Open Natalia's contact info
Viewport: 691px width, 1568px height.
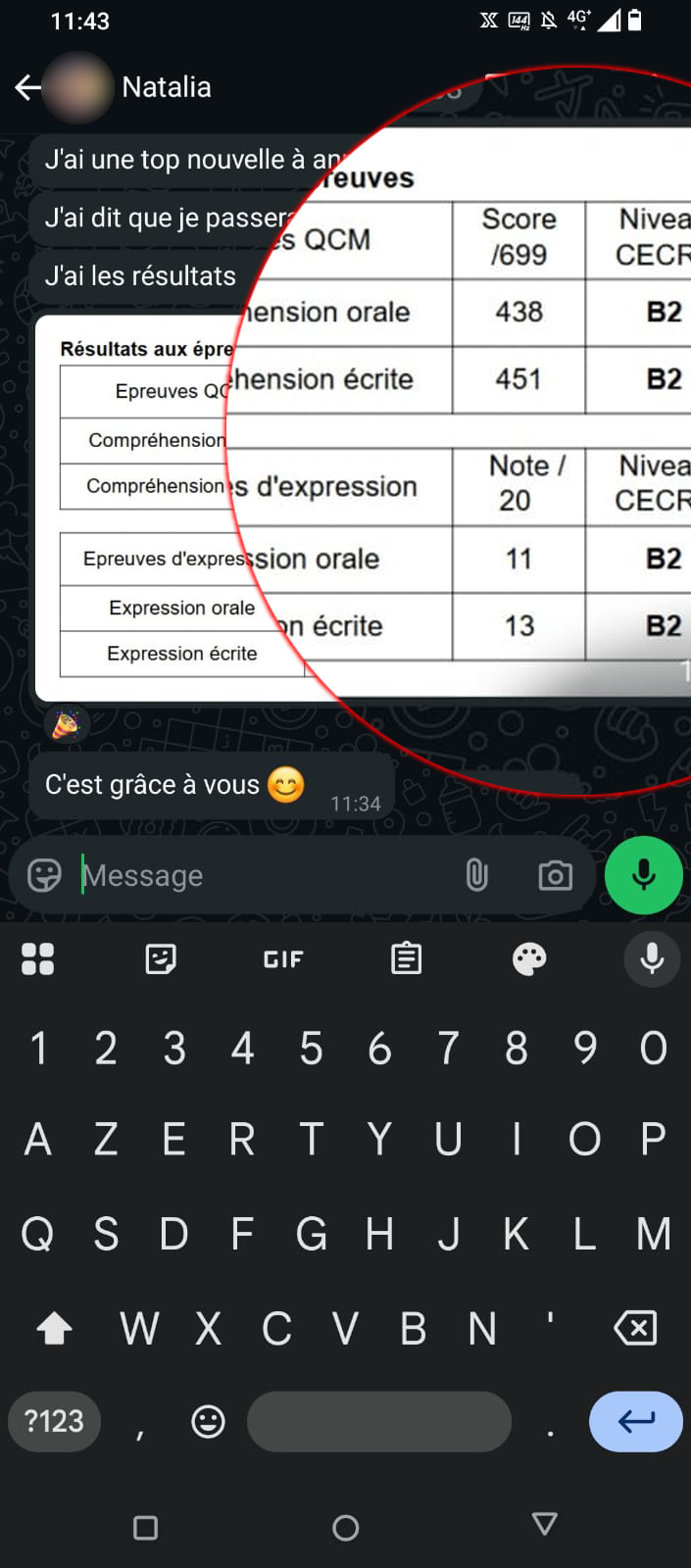click(167, 88)
